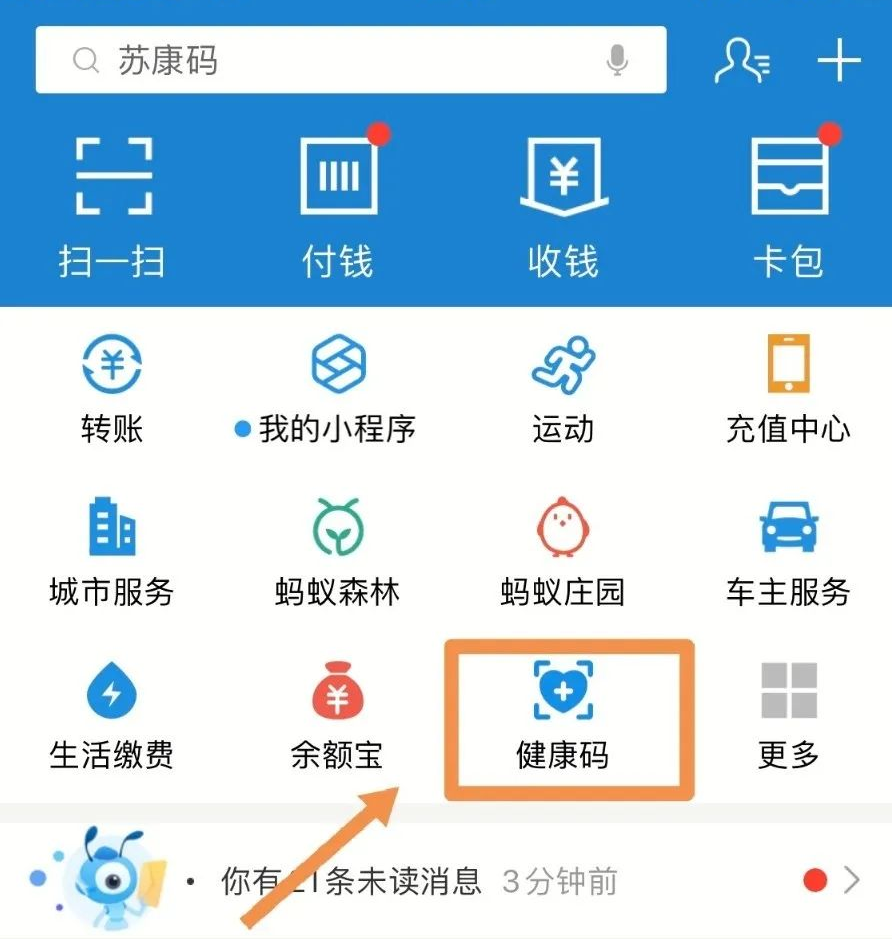This screenshot has width=892, height=939.
Task: Open 运动 sports
Action: pyautogui.click(x=563, y=388)
